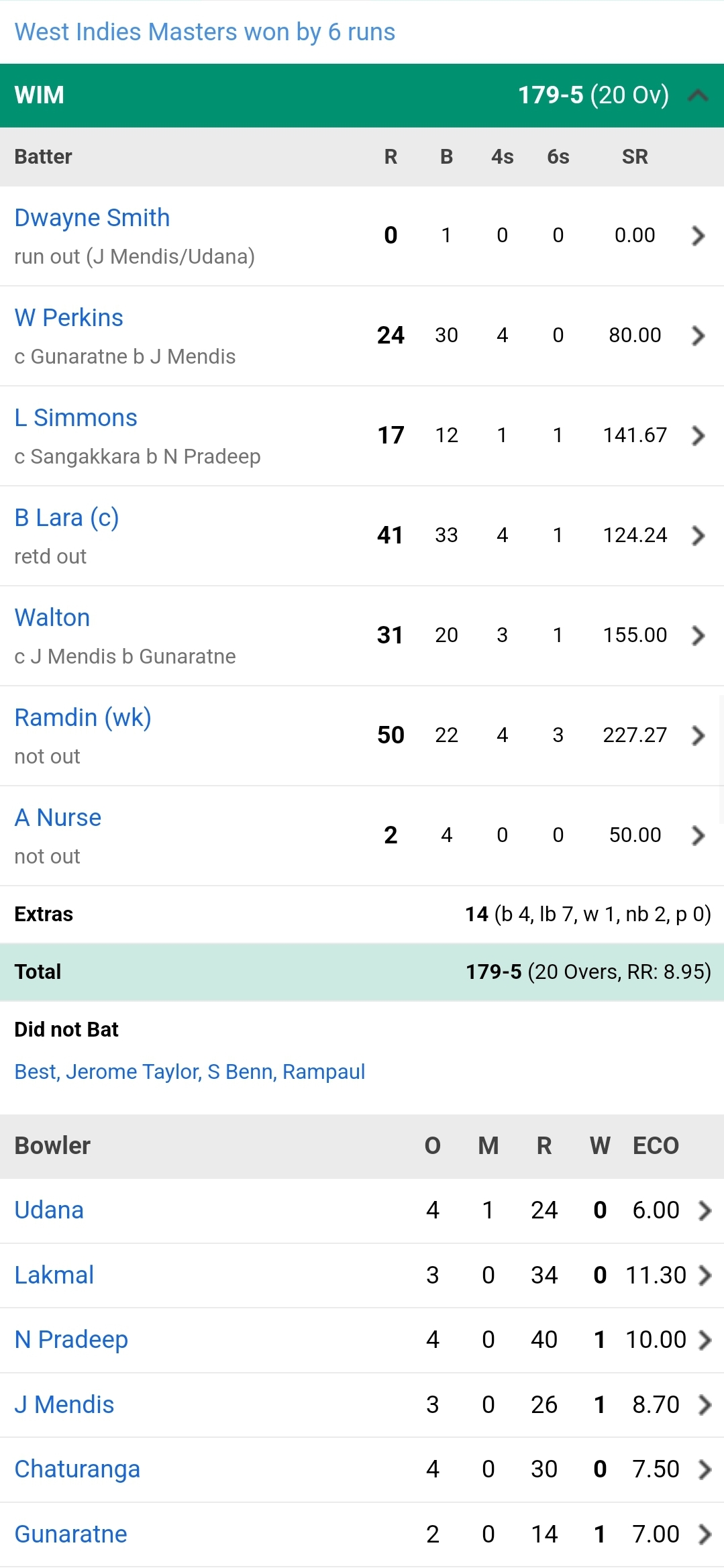Collapse the WIM innings scorecard
Viewport: 724px width, 1568px height.
point(698,95)
